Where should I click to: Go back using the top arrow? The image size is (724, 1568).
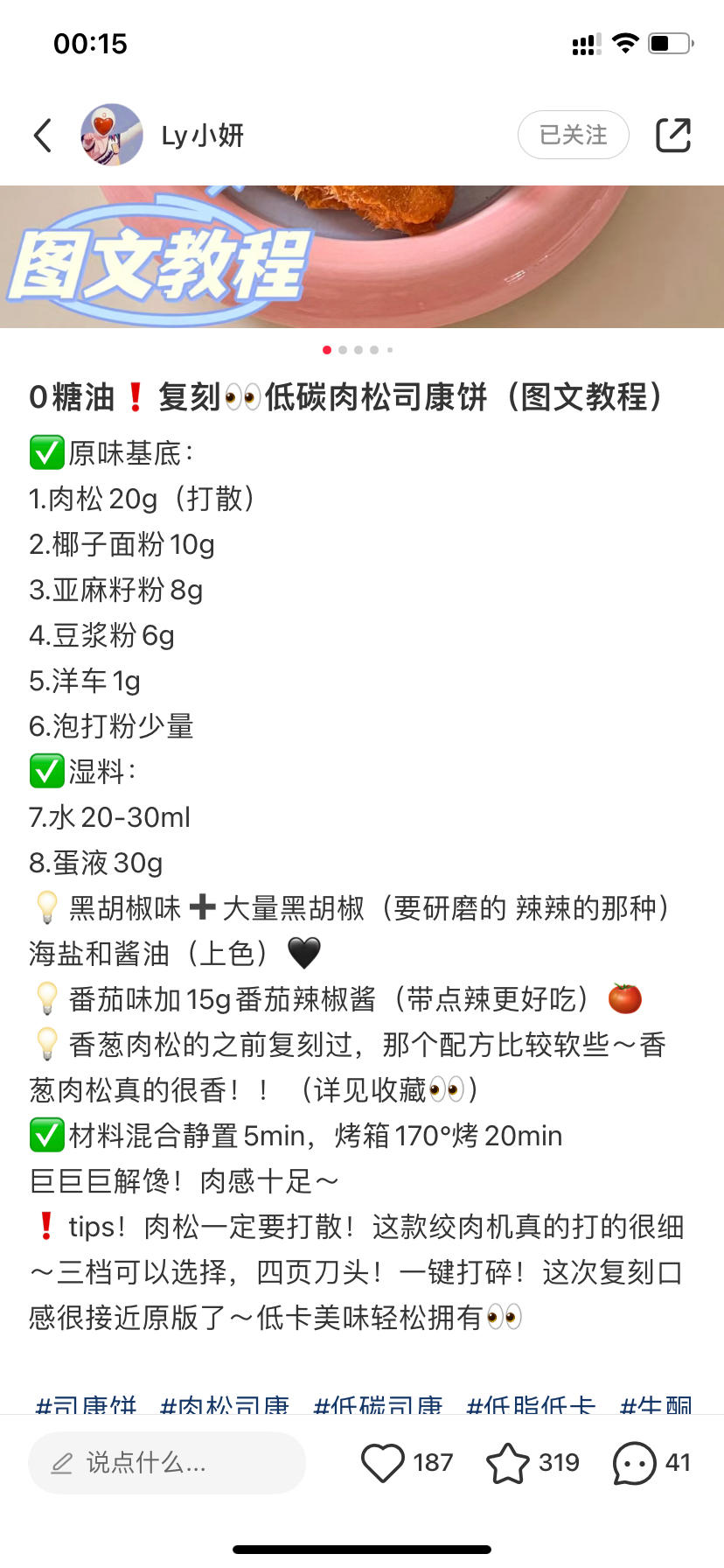43,136
